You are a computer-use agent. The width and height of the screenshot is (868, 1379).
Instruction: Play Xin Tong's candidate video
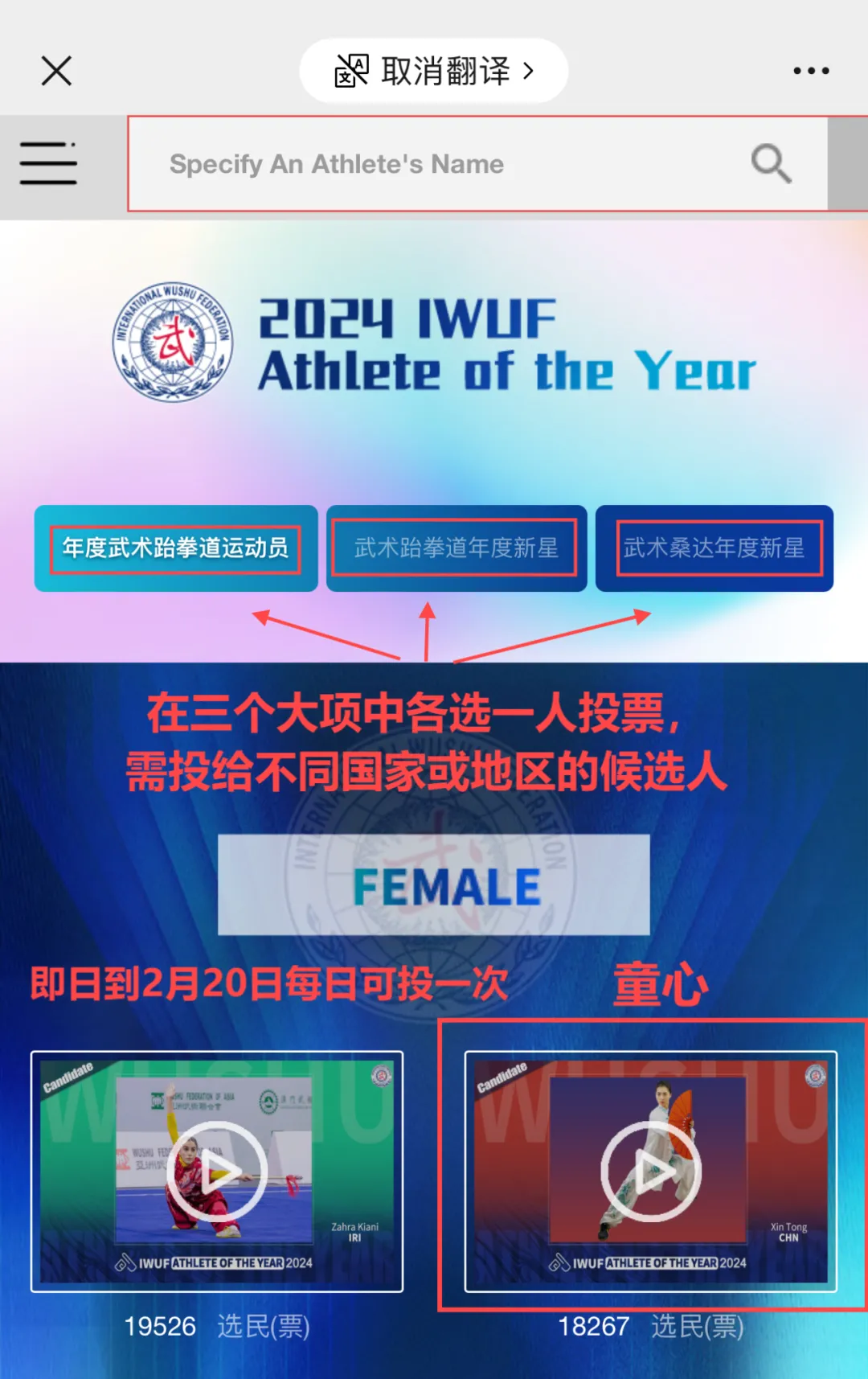(x=650, y=1171)
